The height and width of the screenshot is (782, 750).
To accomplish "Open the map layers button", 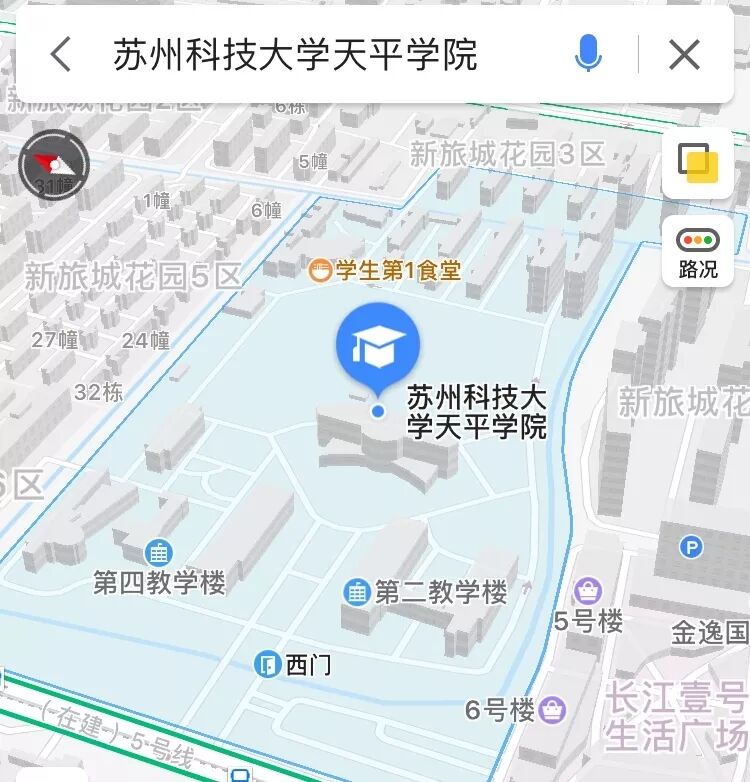I will (698, 163).
